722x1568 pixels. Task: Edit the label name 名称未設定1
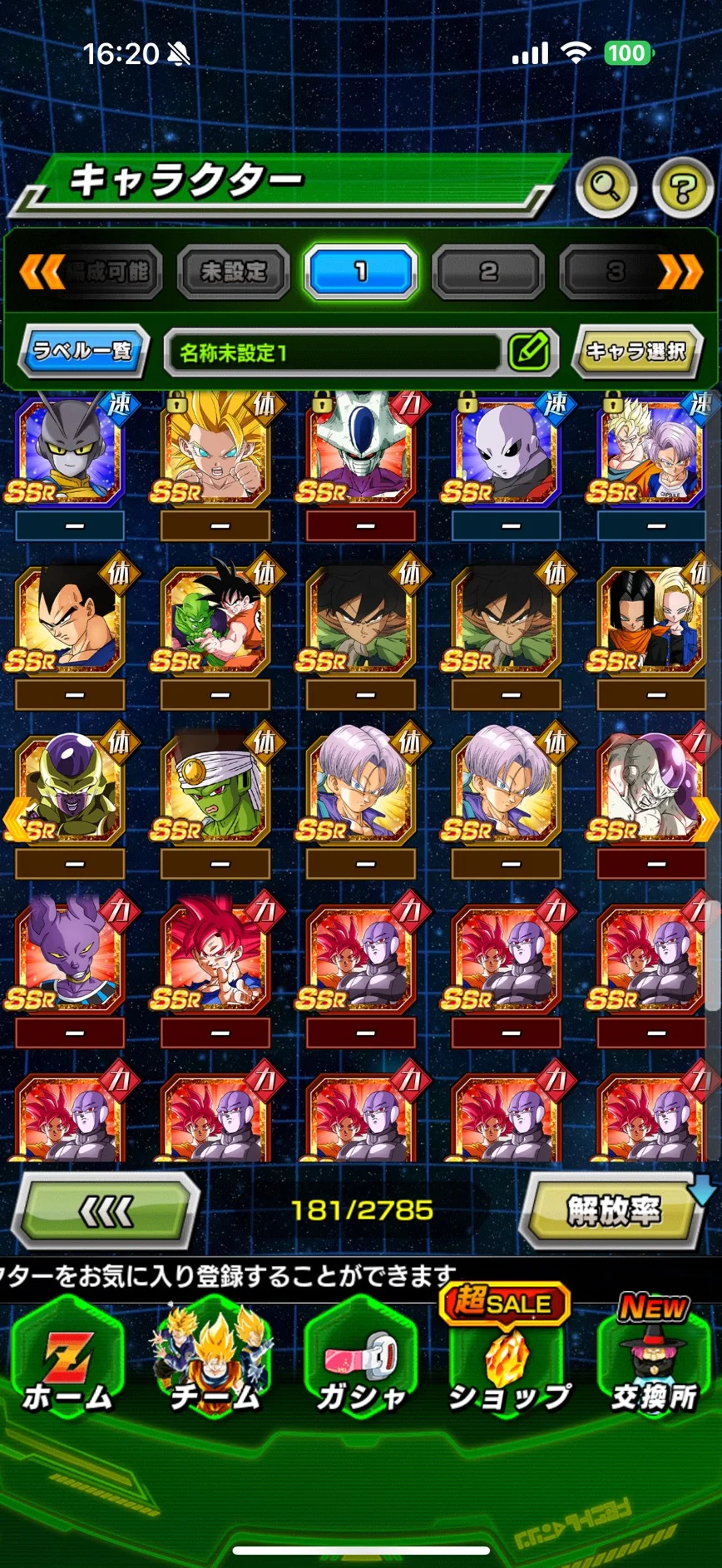(529, 352)
